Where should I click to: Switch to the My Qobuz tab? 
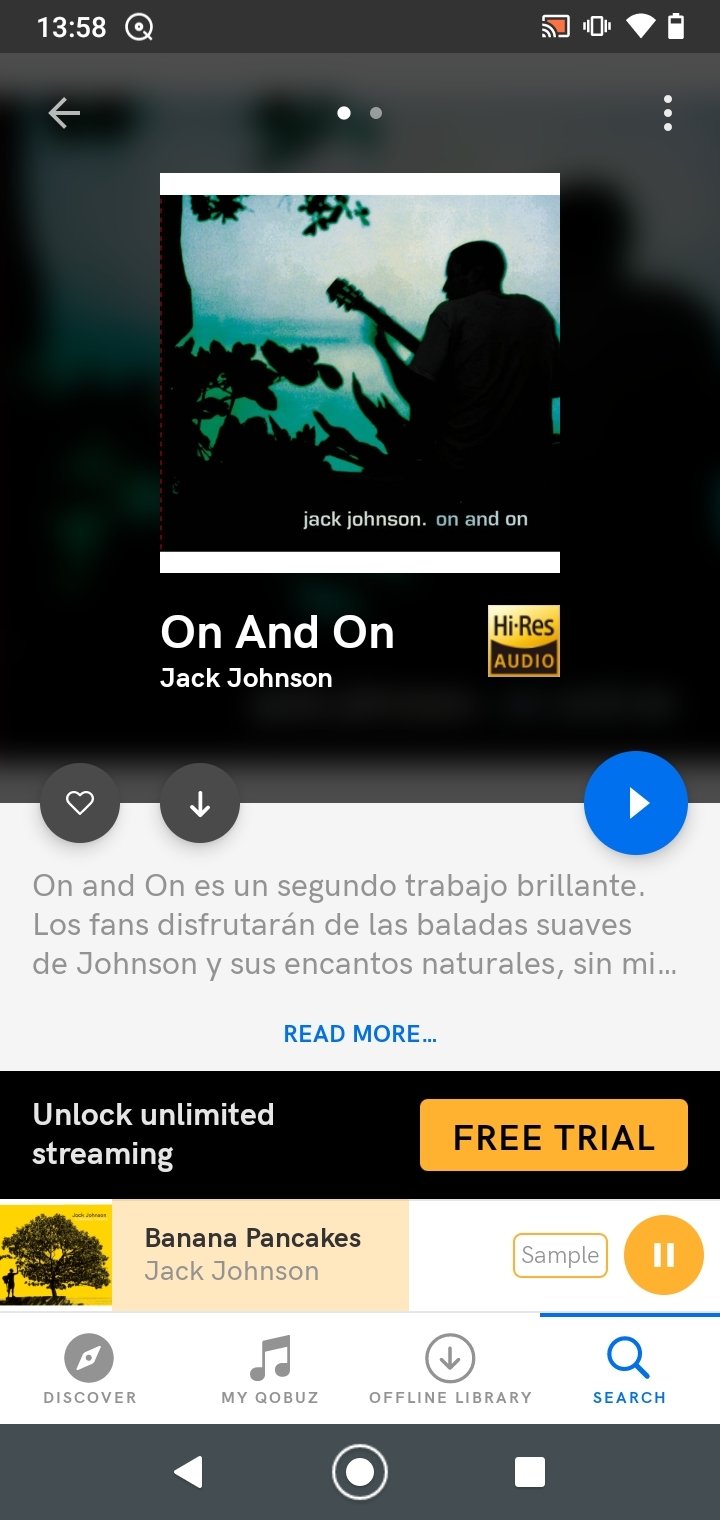(270, 1370)
